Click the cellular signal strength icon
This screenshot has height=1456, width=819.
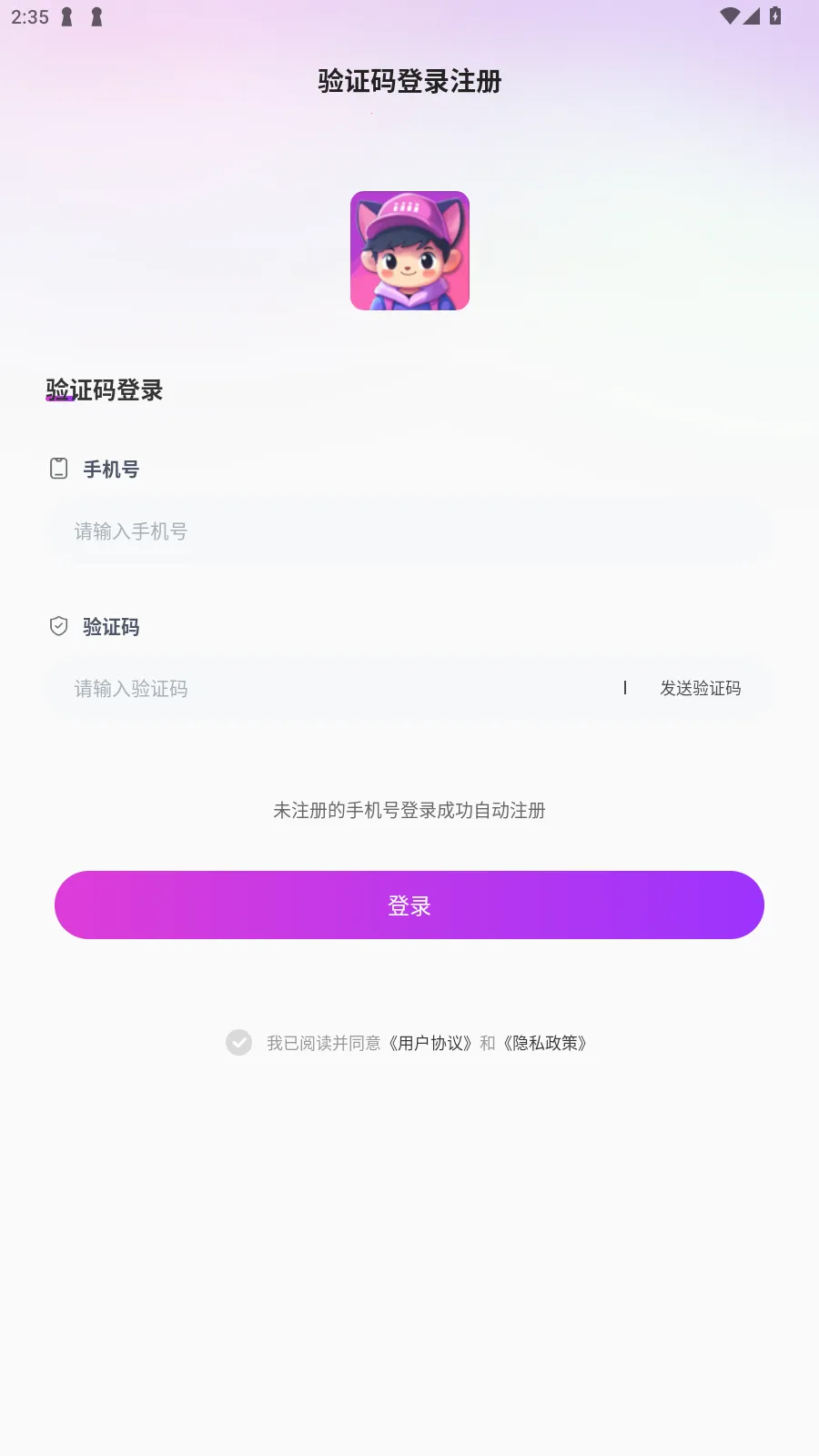pyautogui.click(x=750, y=15)
